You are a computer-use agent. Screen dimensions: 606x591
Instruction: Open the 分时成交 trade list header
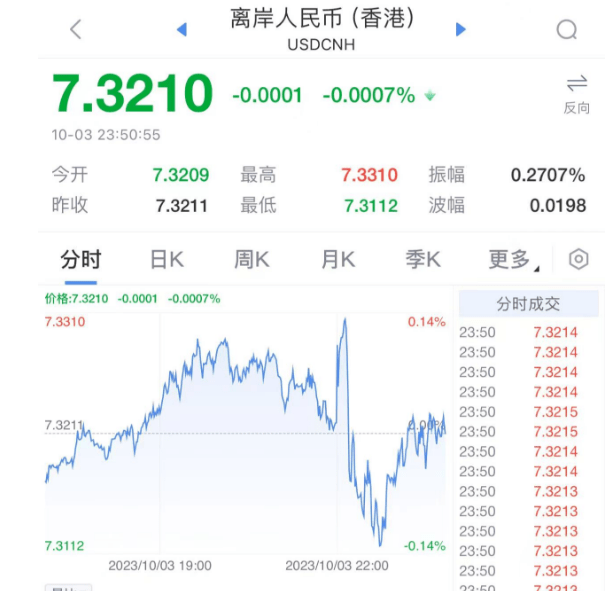tap(528, 304)
